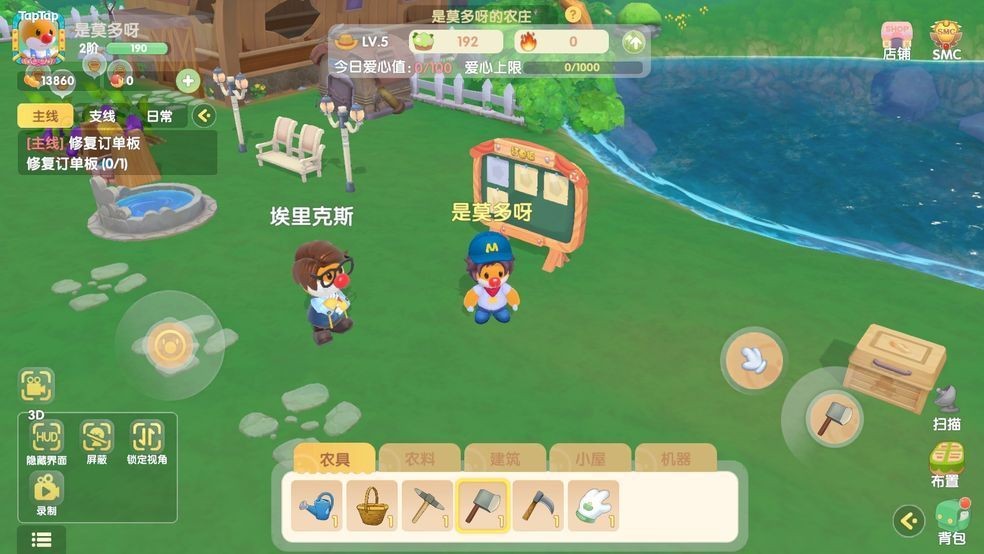Start 录制 screen recording

46,491
